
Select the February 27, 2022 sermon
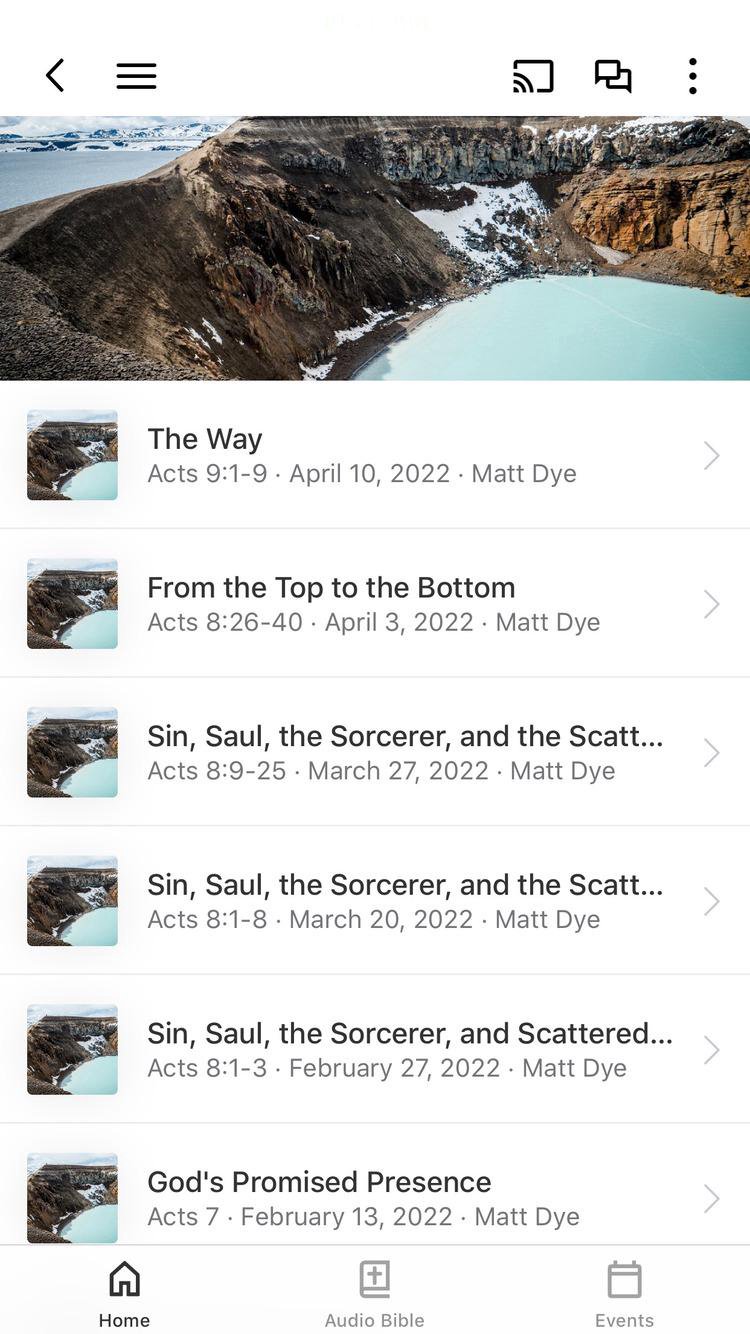pos(375,1049)
